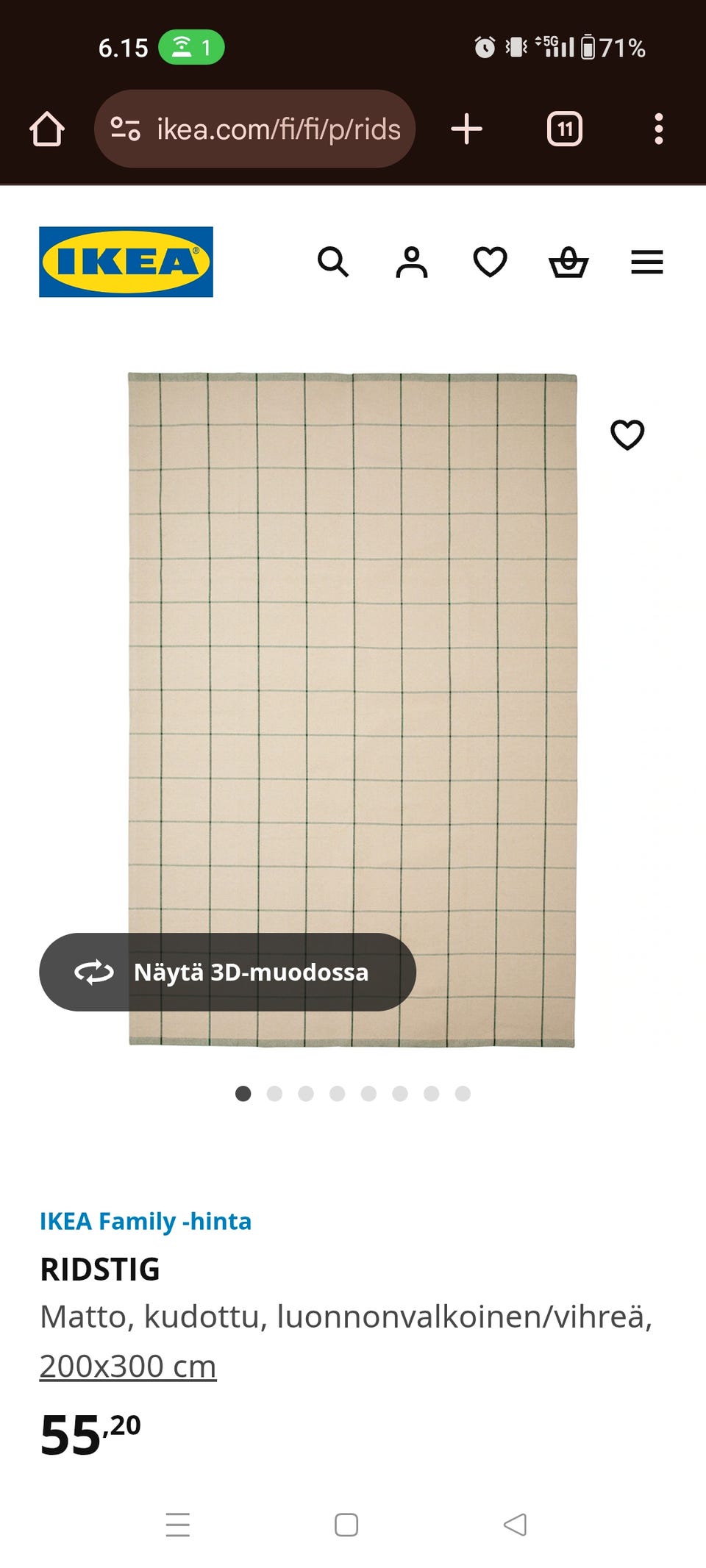Select the first carousel dot

pyautogui.click(x=244, y=1093)
